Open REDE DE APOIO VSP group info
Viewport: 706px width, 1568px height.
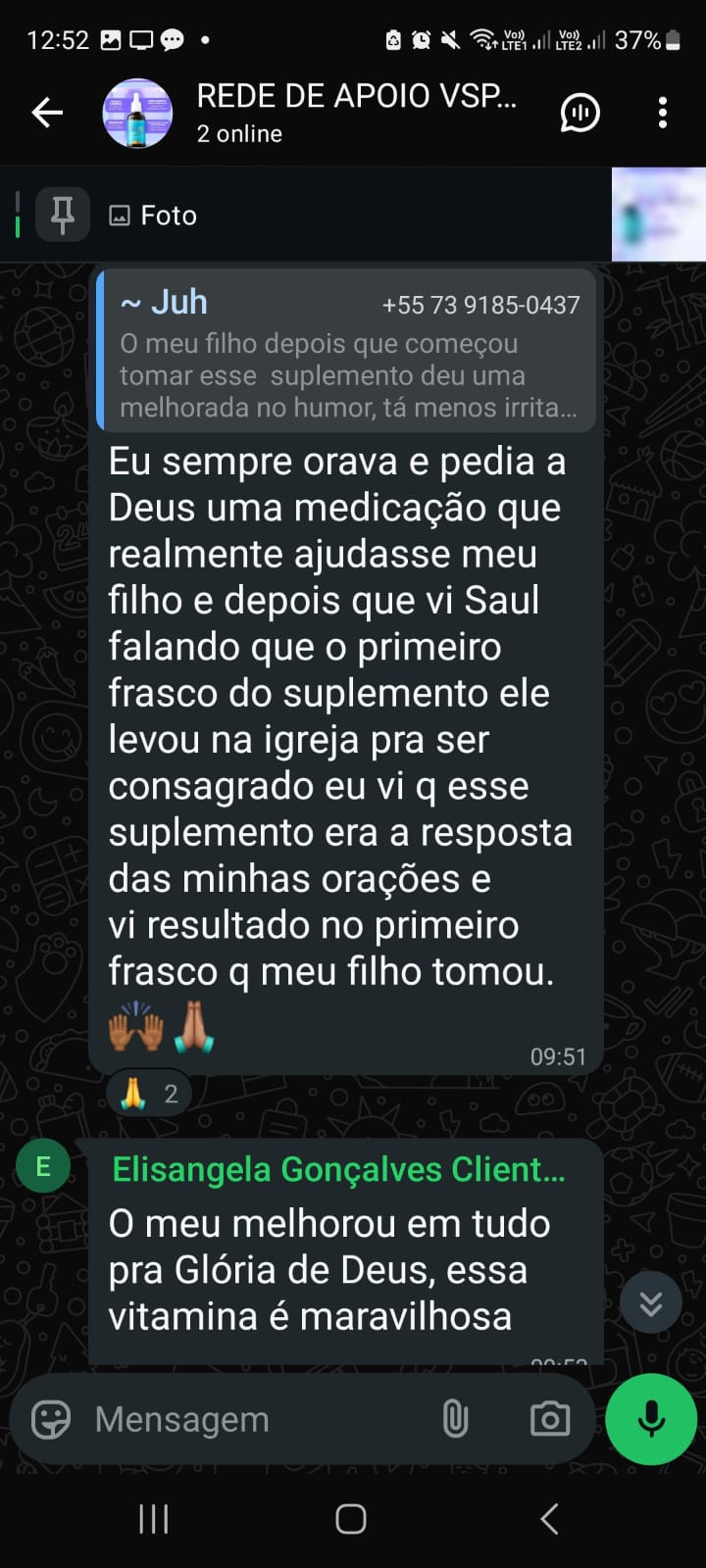(355, 113)
